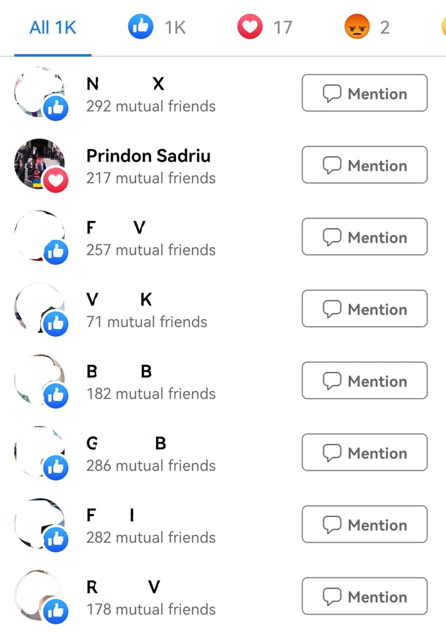Mention the user with 282 mutual friends
446x632 pixels.
point(365,524)
